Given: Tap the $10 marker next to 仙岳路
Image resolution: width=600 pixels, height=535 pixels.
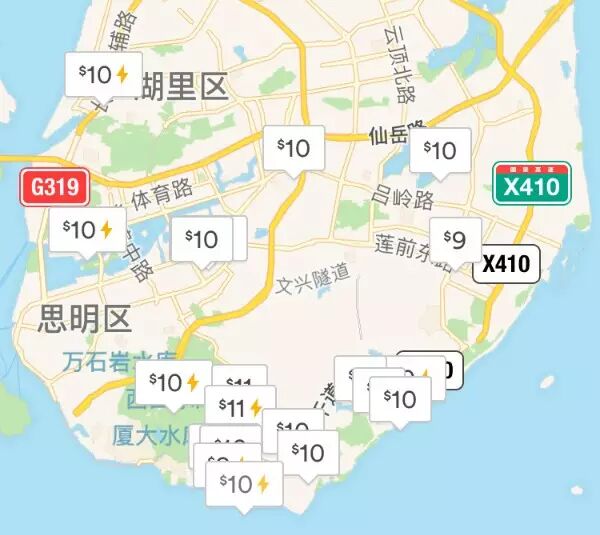Looking at the screenshot, I should coord(439,151).
